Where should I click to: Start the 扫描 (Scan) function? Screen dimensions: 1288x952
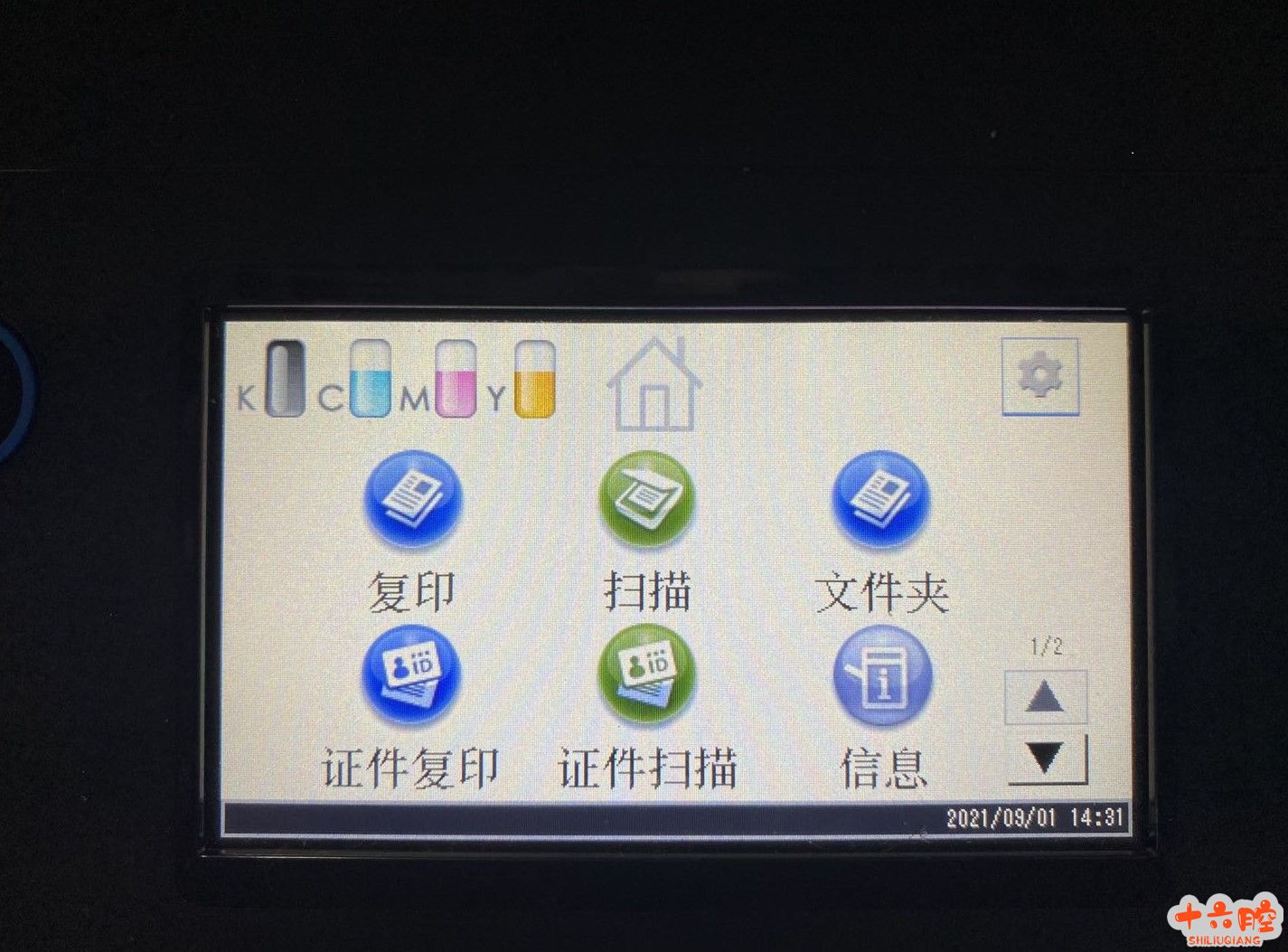pyautogui.click(x=646, y=500)
